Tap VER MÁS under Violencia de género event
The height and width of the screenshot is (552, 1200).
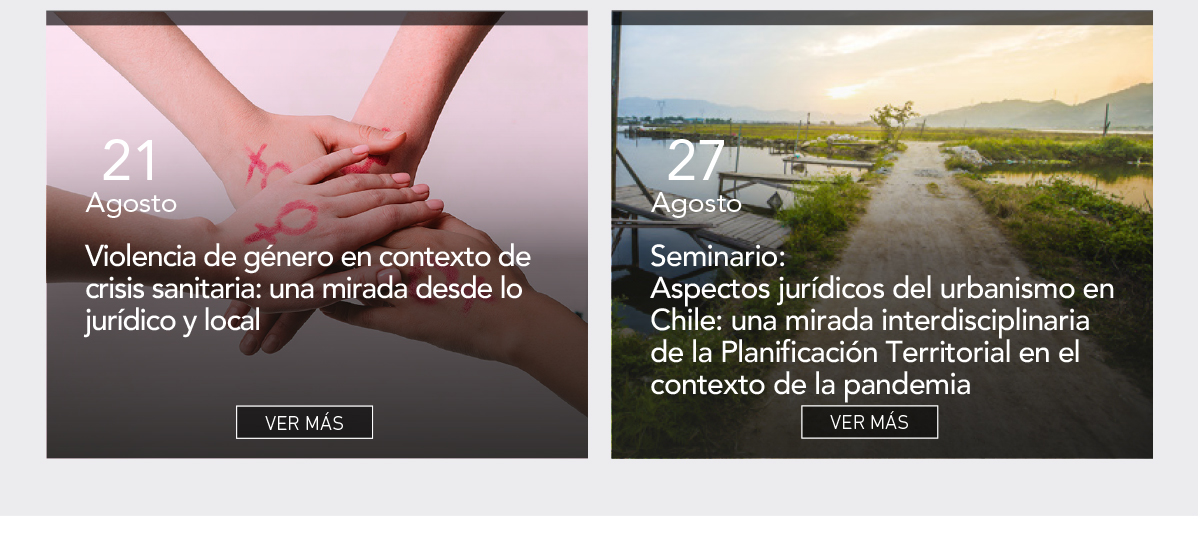click(304, 422)
